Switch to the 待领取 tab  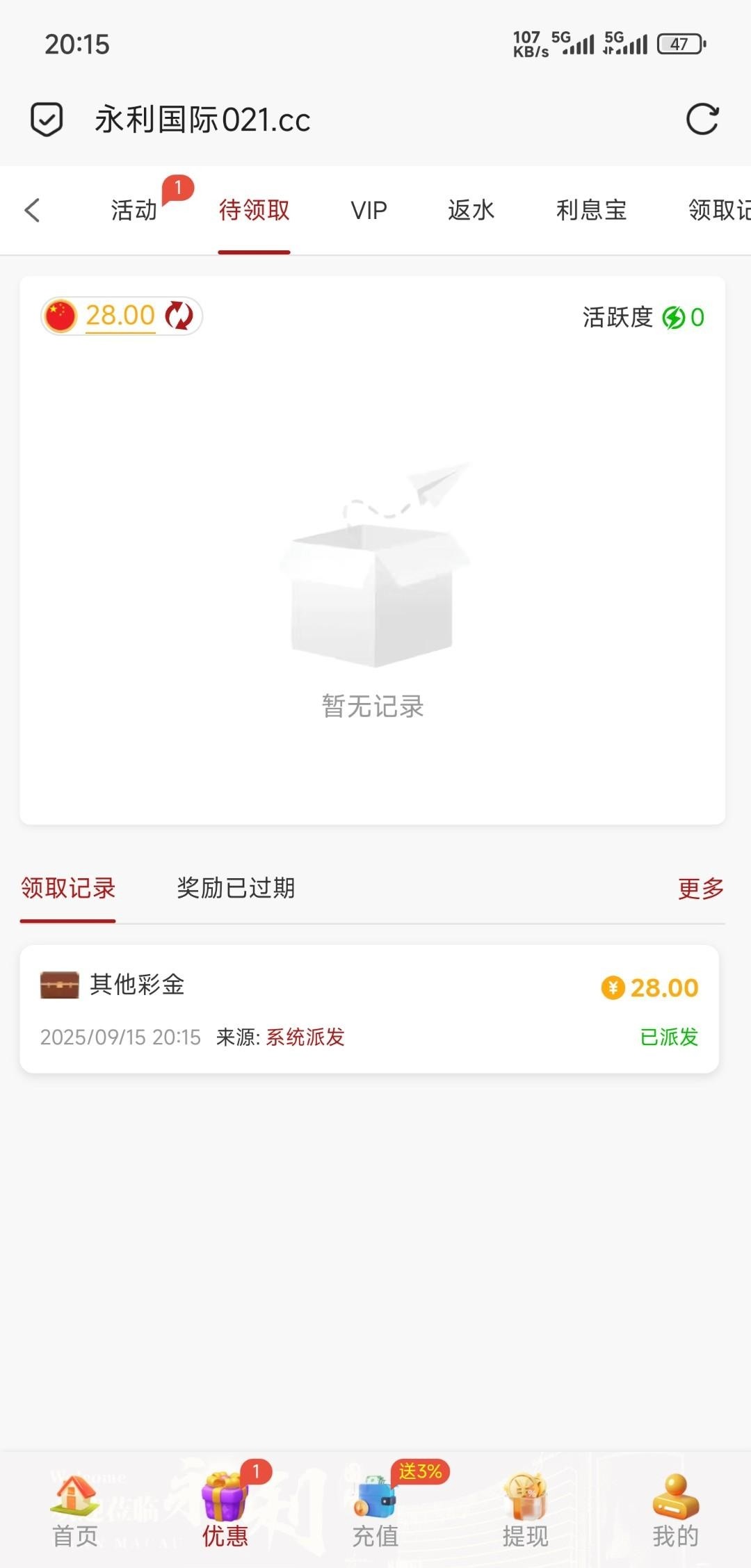click(x=254, y=210)
